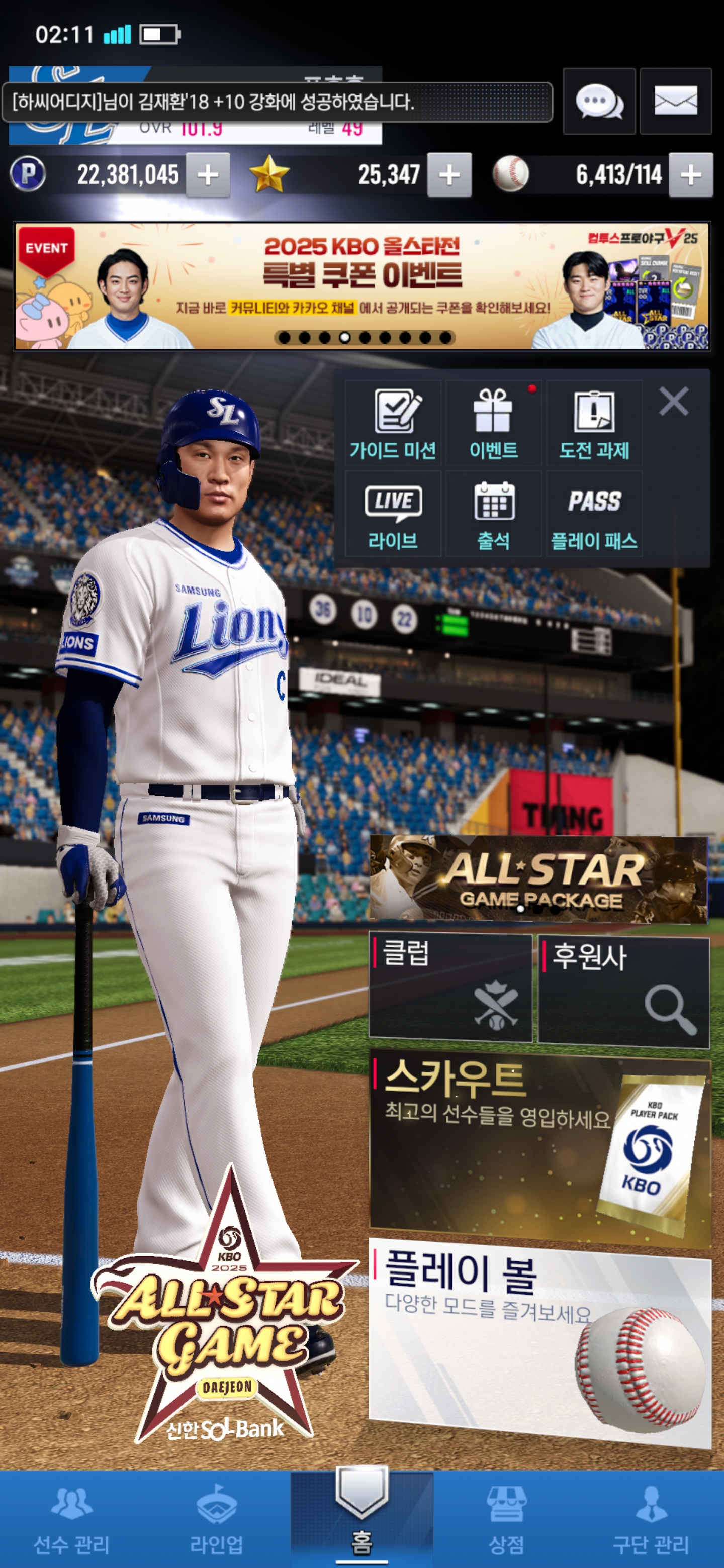The height and width of the screenshot is (1568, 724).
Task: Open the 라이브 menu
Action: click(393, 514)
